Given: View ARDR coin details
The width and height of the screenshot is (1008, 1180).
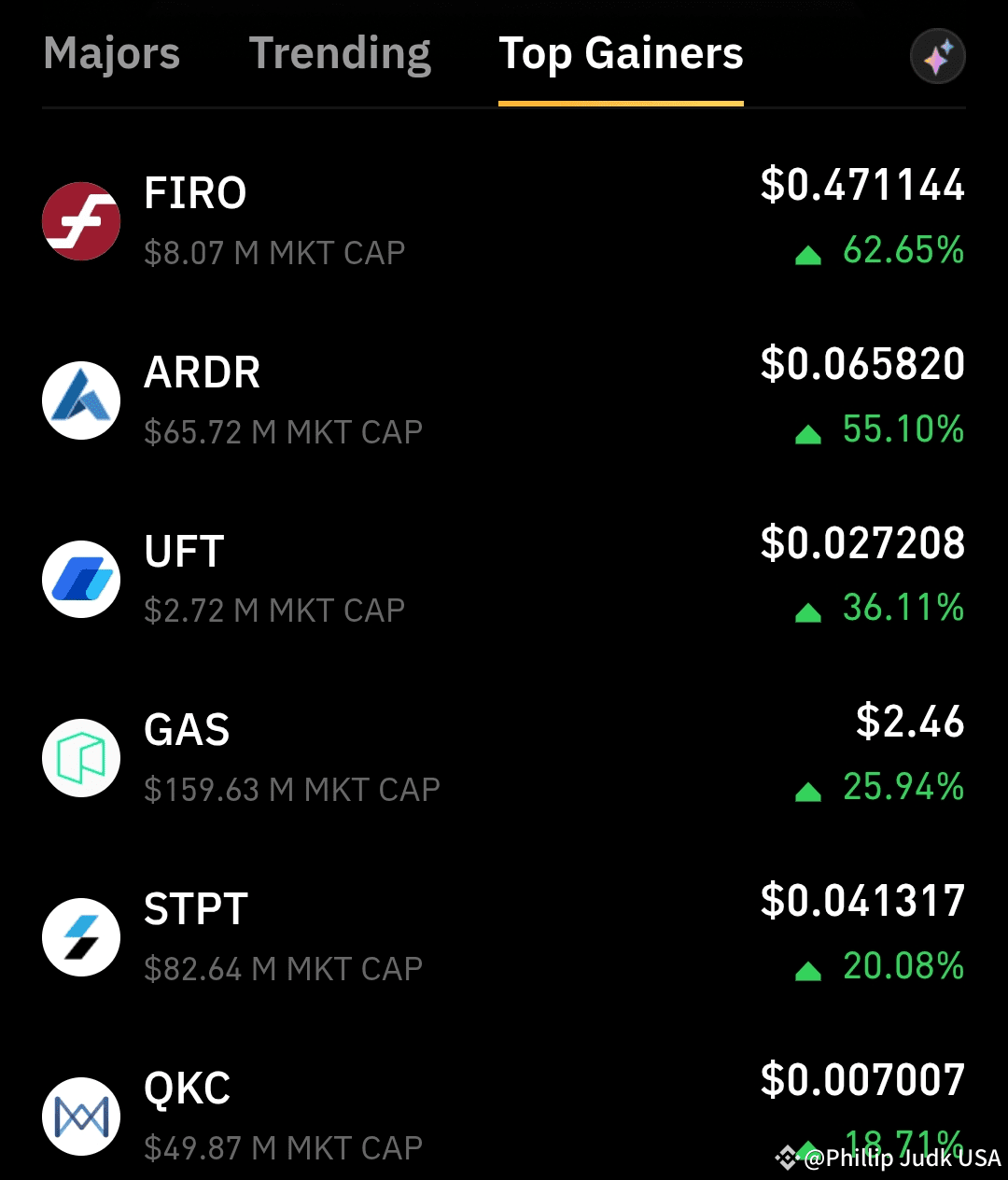Looking at the screenshot, I should (504, 400).
